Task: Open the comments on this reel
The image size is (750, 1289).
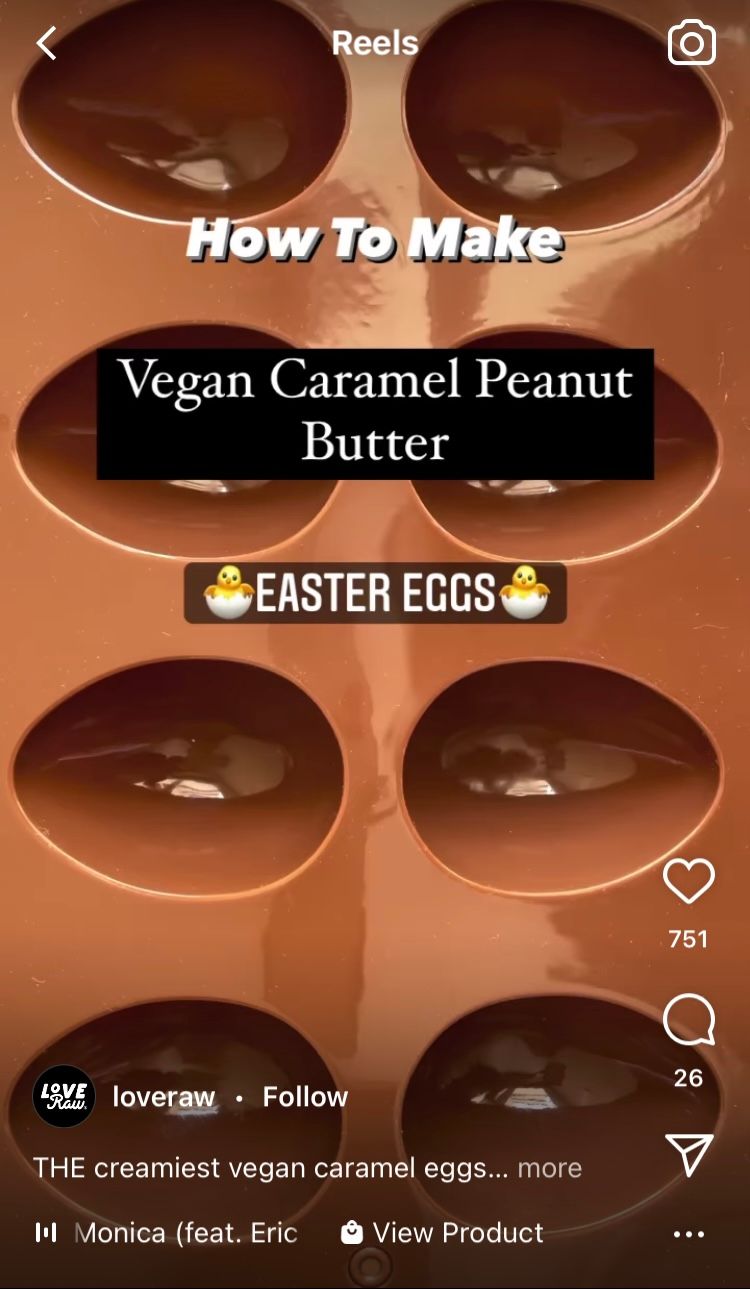Action: click(689, 1020)
